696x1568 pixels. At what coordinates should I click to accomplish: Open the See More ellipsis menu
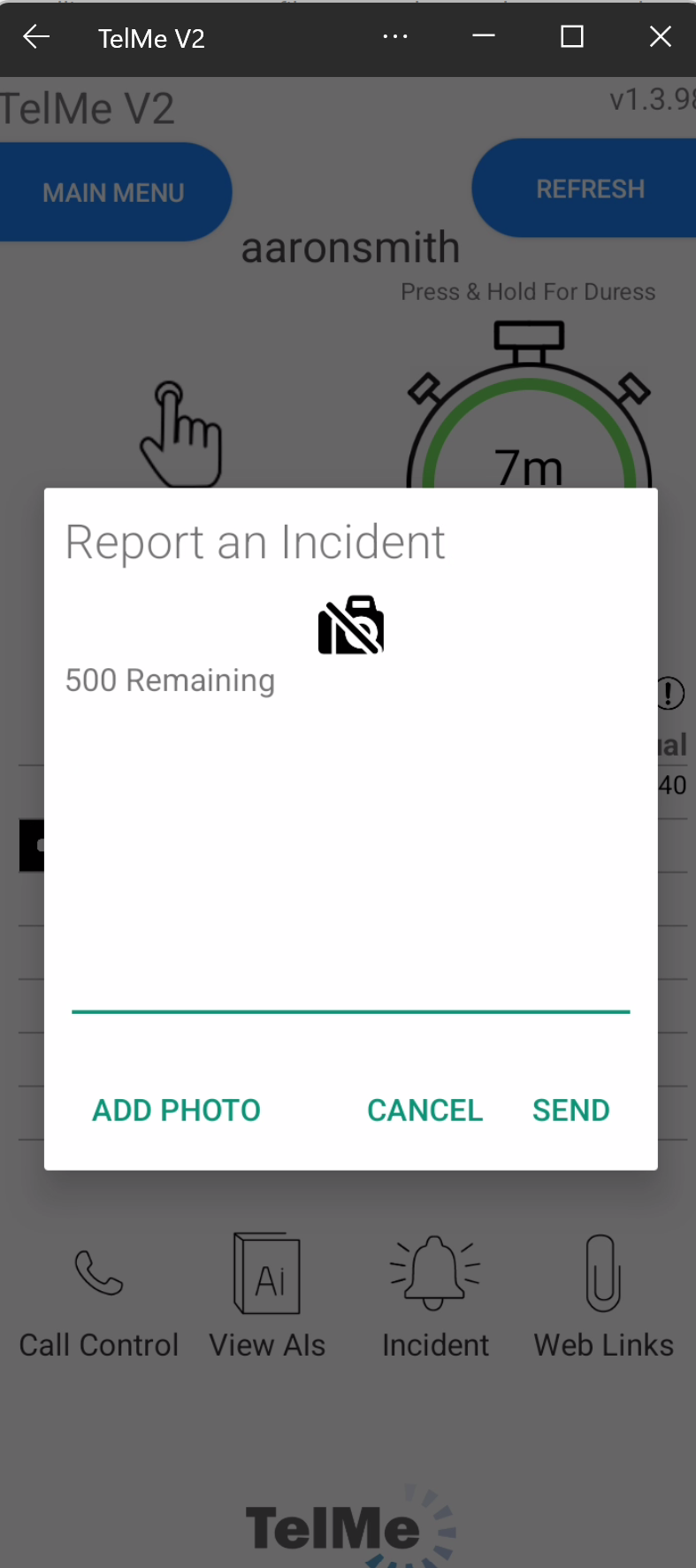tap(395, 37)
